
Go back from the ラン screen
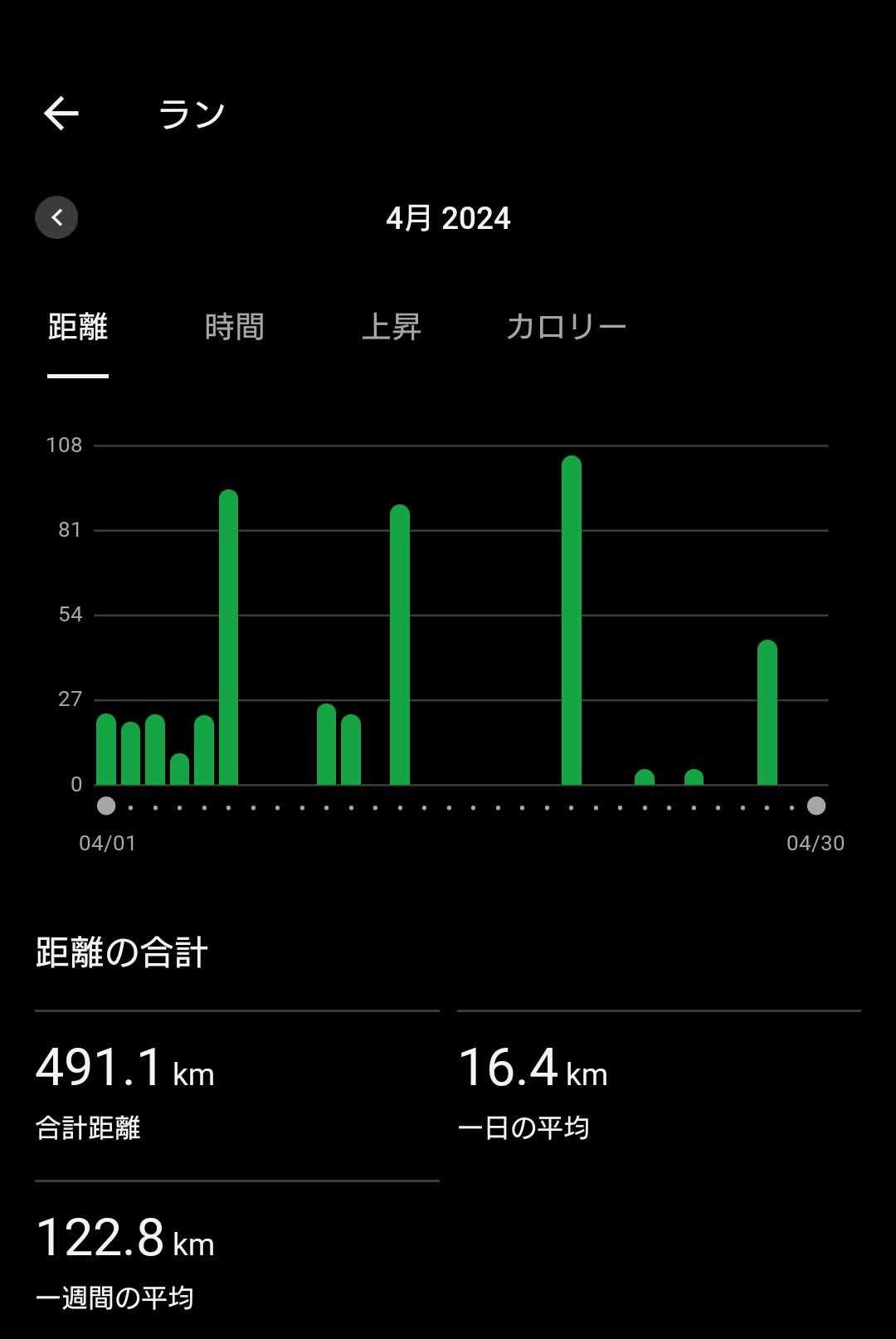tap(61, 114)
